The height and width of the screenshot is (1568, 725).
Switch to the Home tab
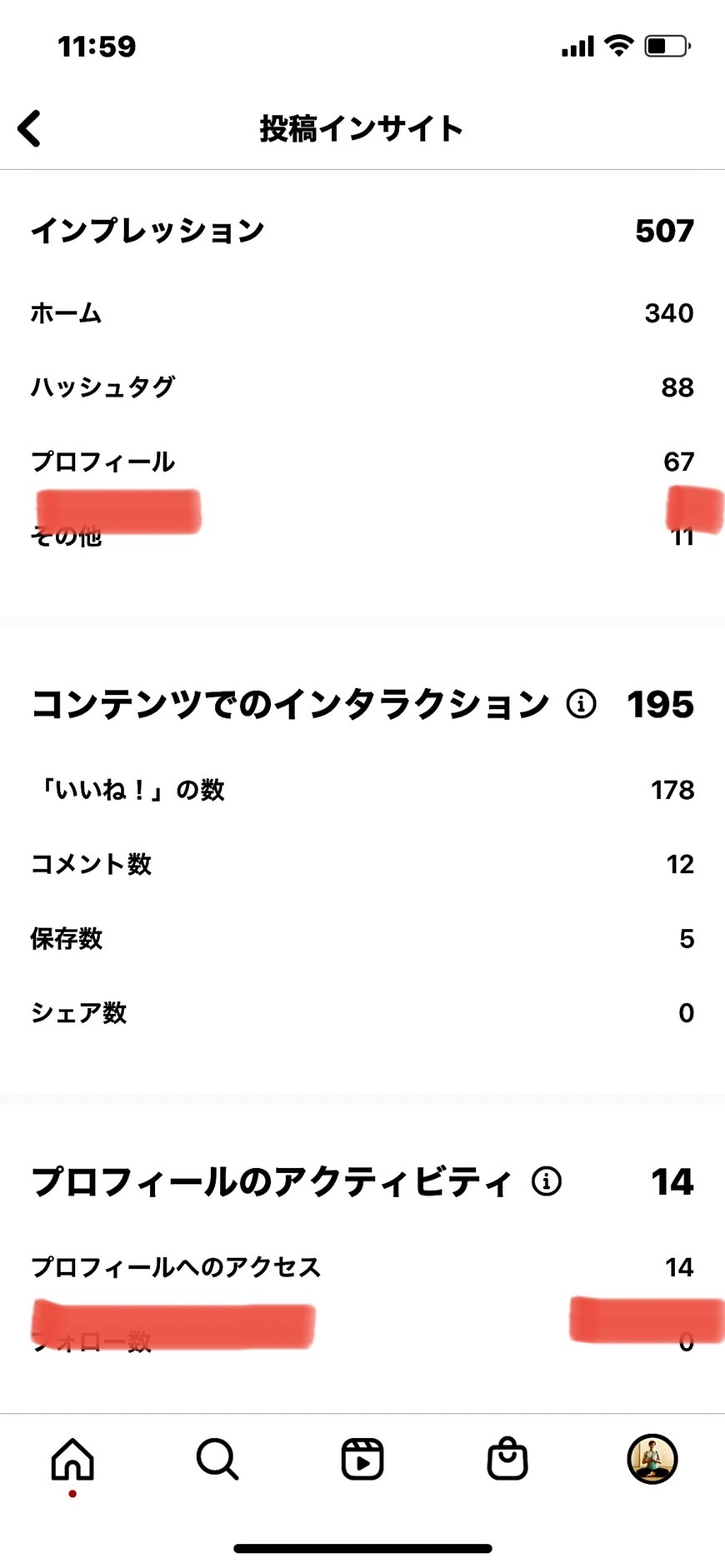(72, 1459)
